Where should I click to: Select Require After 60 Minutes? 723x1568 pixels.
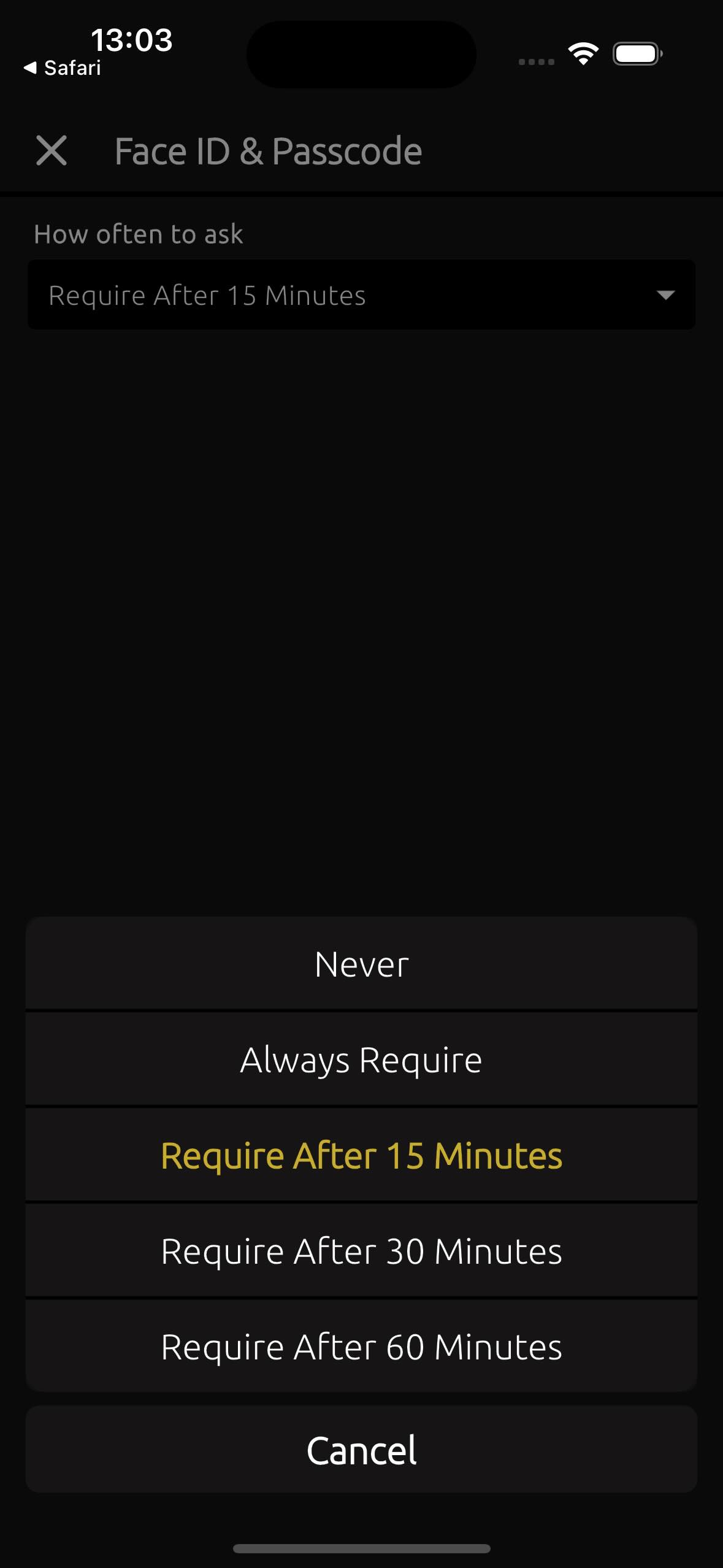[x=361, y=1347]
